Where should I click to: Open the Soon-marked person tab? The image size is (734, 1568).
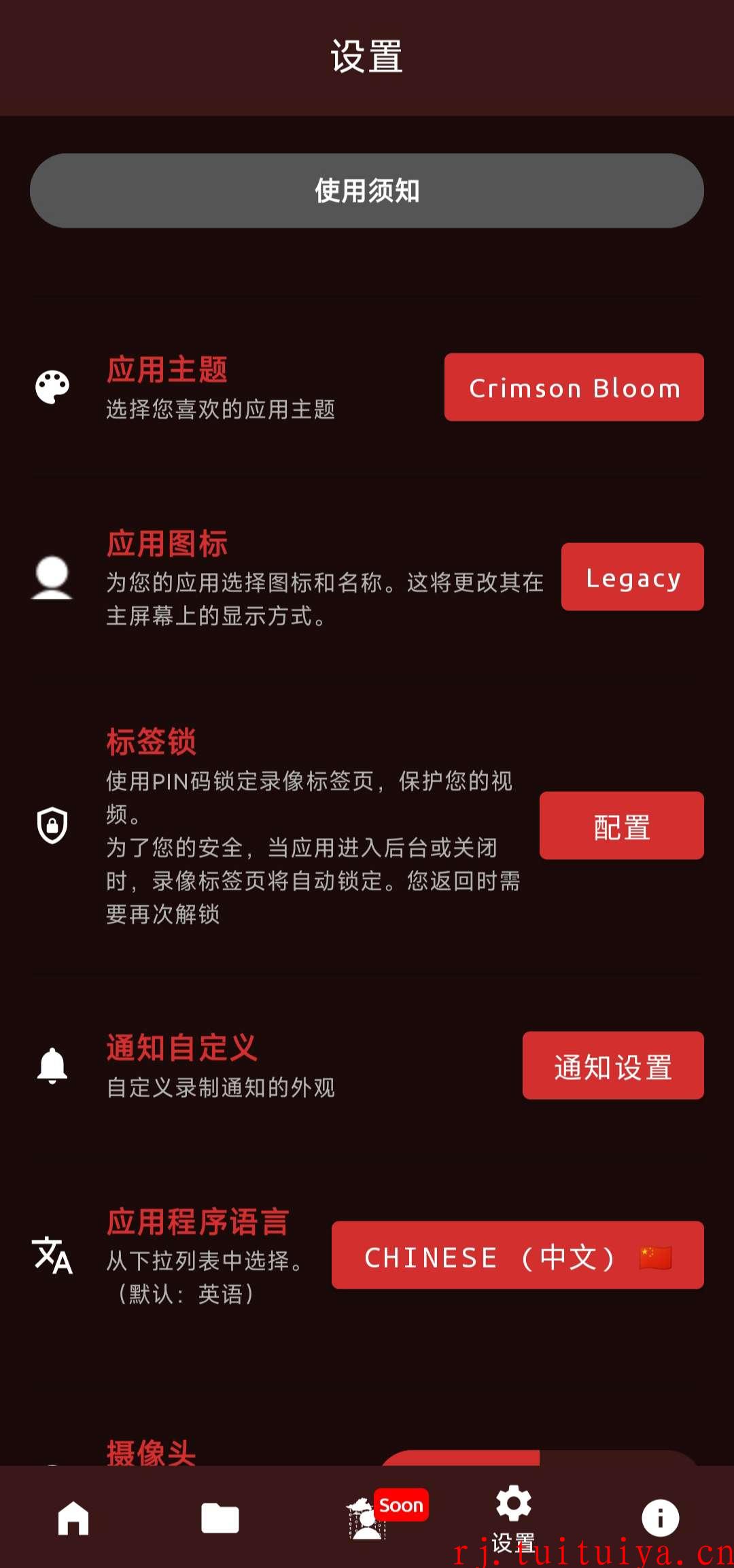368,1517
